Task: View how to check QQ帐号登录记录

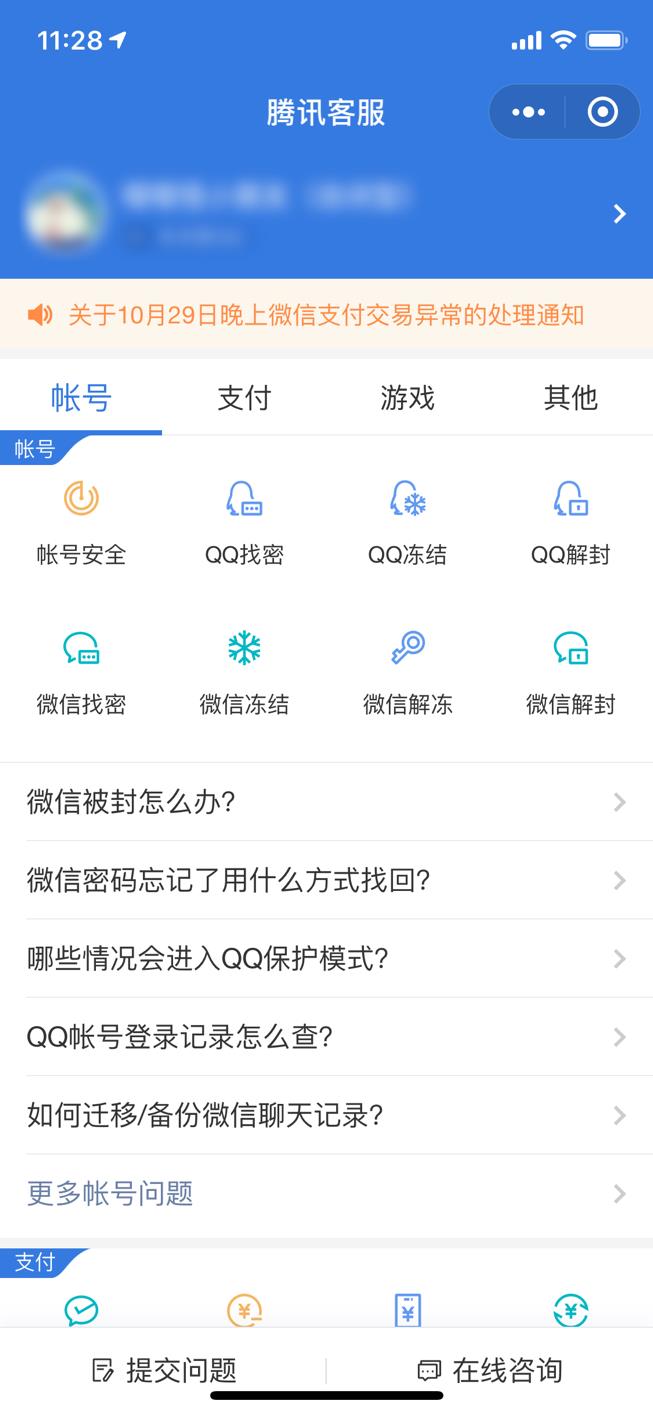Action: pos(326,1037)
